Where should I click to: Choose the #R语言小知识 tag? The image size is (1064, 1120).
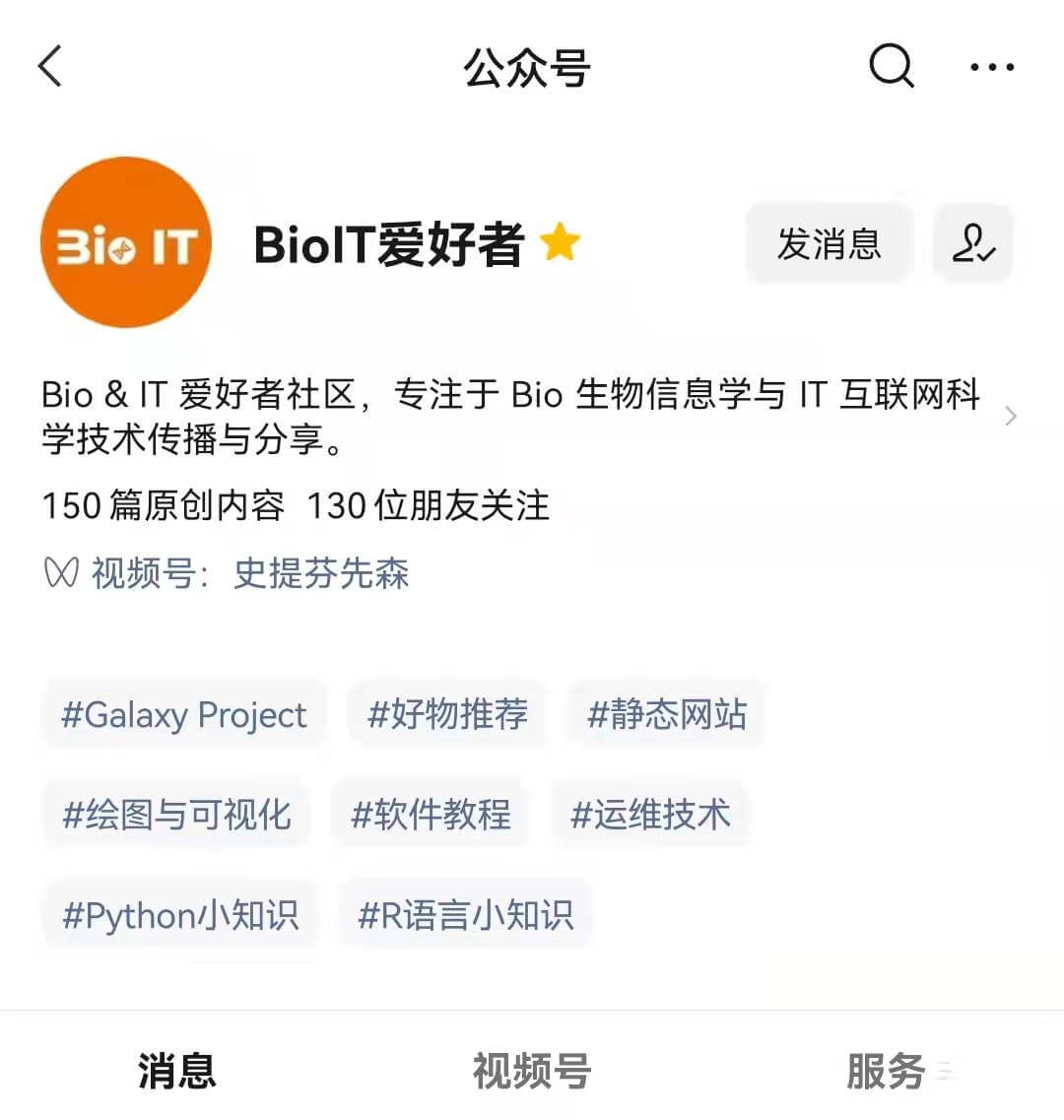pyautogui.click(x=465, y=915)
